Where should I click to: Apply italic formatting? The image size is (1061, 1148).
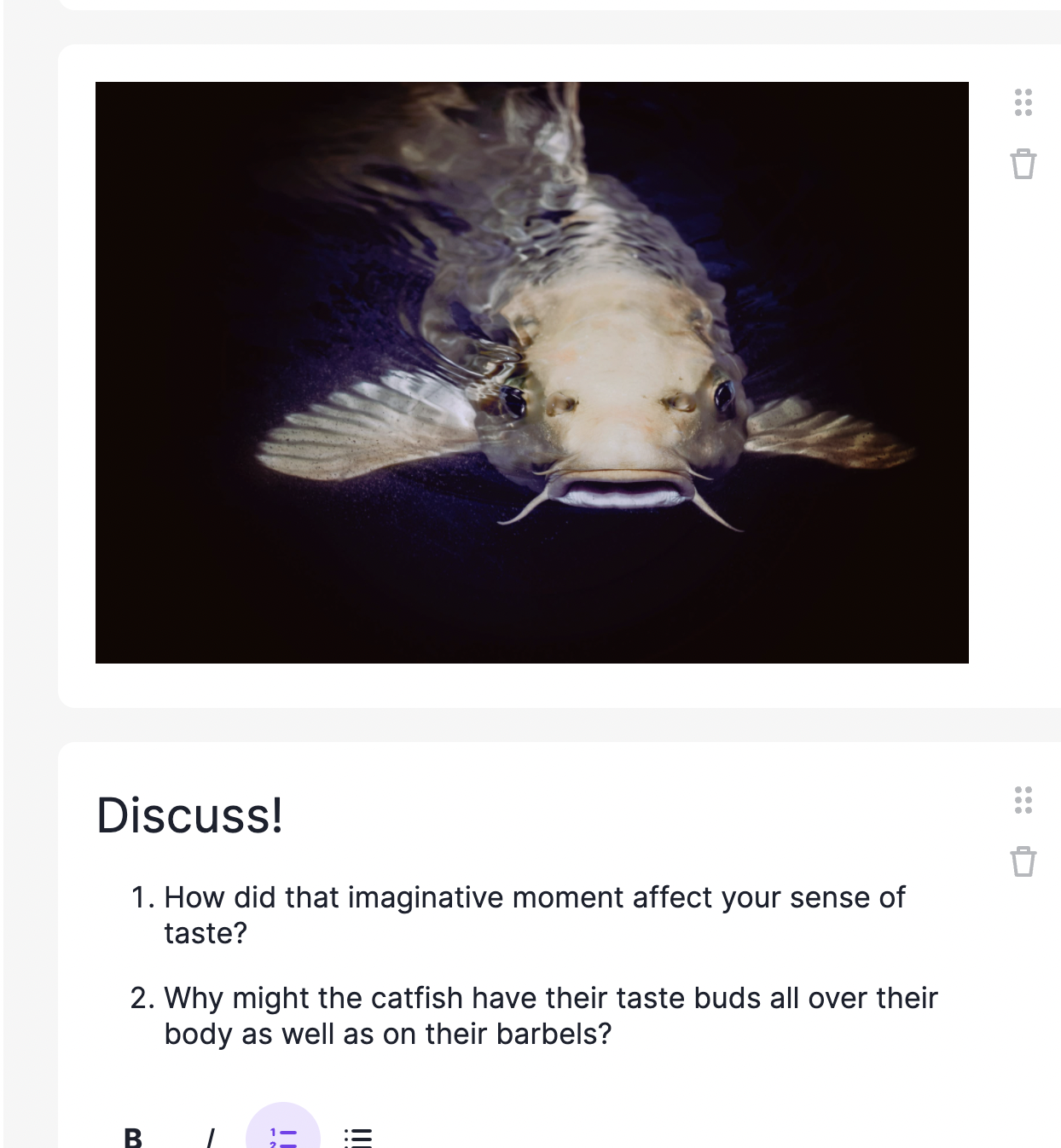point(210,1137)
